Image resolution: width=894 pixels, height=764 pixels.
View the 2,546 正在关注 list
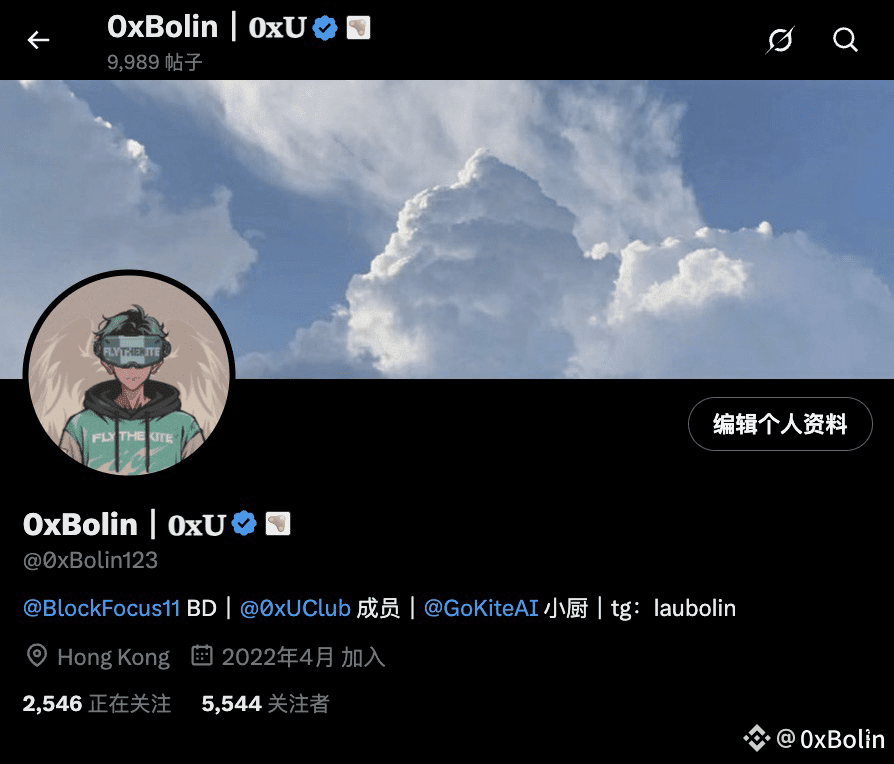[97, 704]
